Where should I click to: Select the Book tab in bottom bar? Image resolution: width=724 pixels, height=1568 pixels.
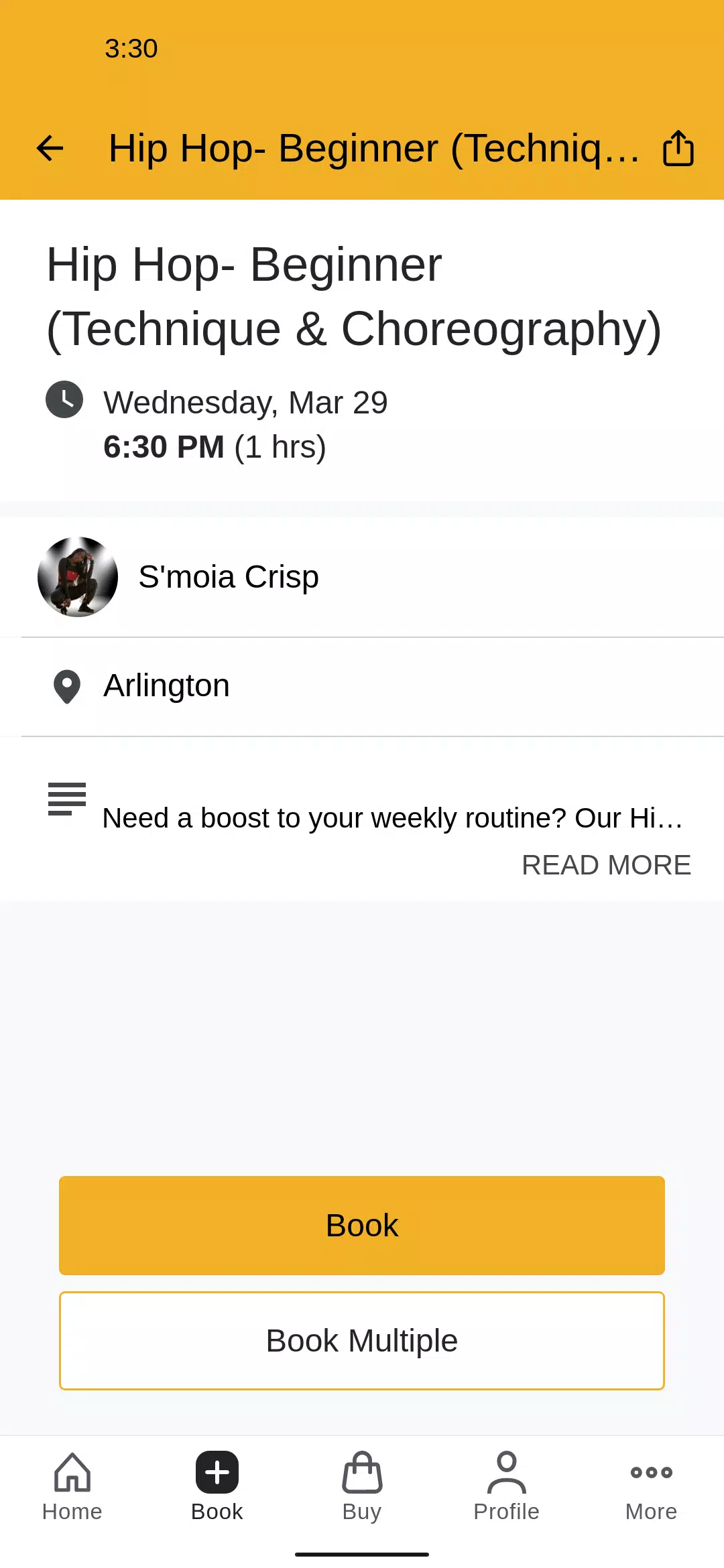point(217,1487)
